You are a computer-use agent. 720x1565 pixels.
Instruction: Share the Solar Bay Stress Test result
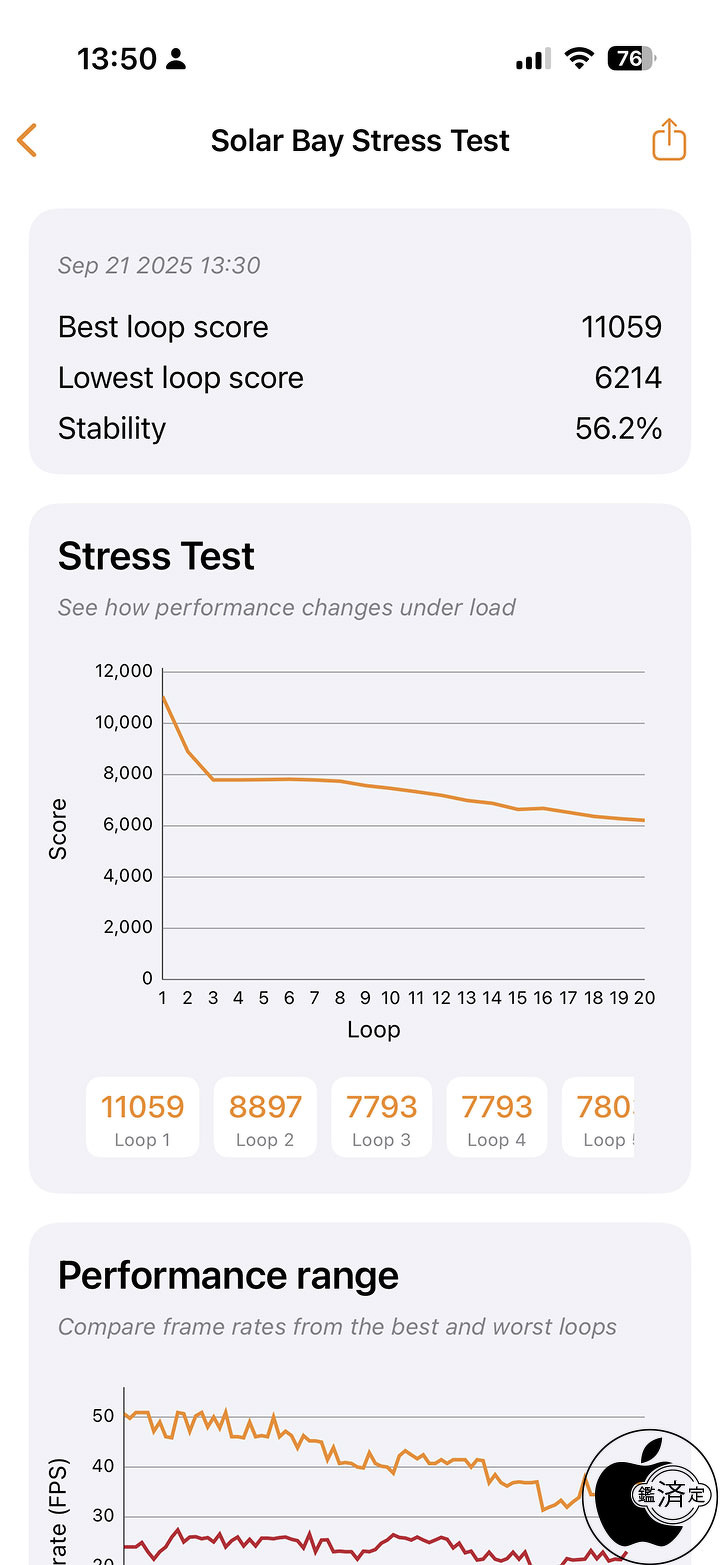[669, 140]
